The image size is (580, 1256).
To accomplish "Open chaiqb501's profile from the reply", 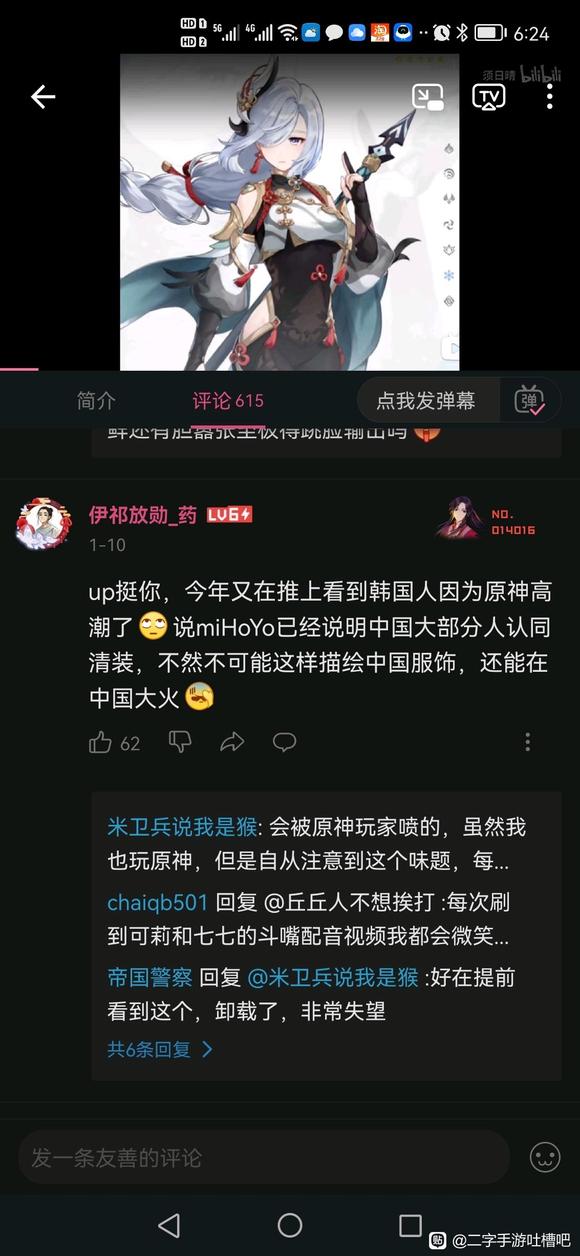I will pos(158,902).
